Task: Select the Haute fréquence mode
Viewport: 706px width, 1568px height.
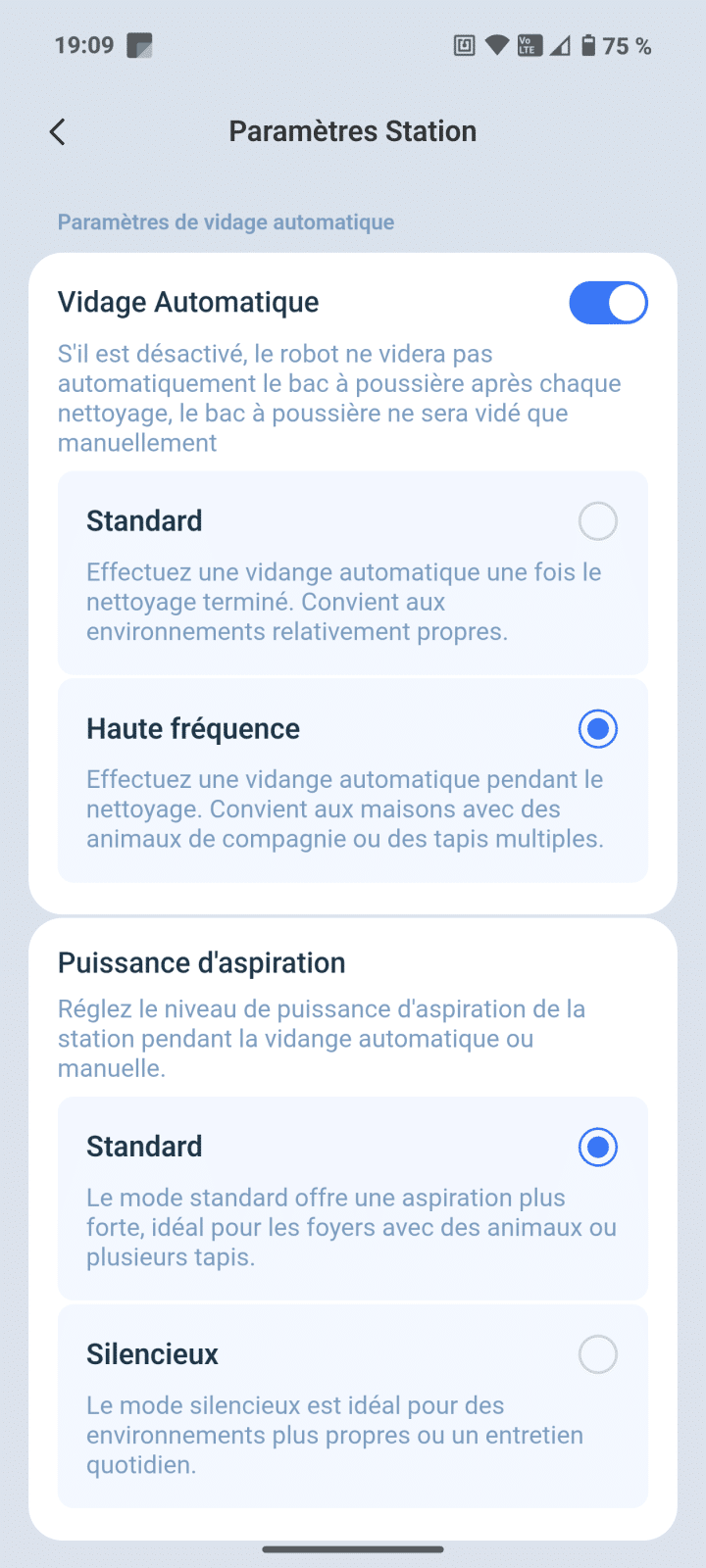Action: (x=597, y=728)
